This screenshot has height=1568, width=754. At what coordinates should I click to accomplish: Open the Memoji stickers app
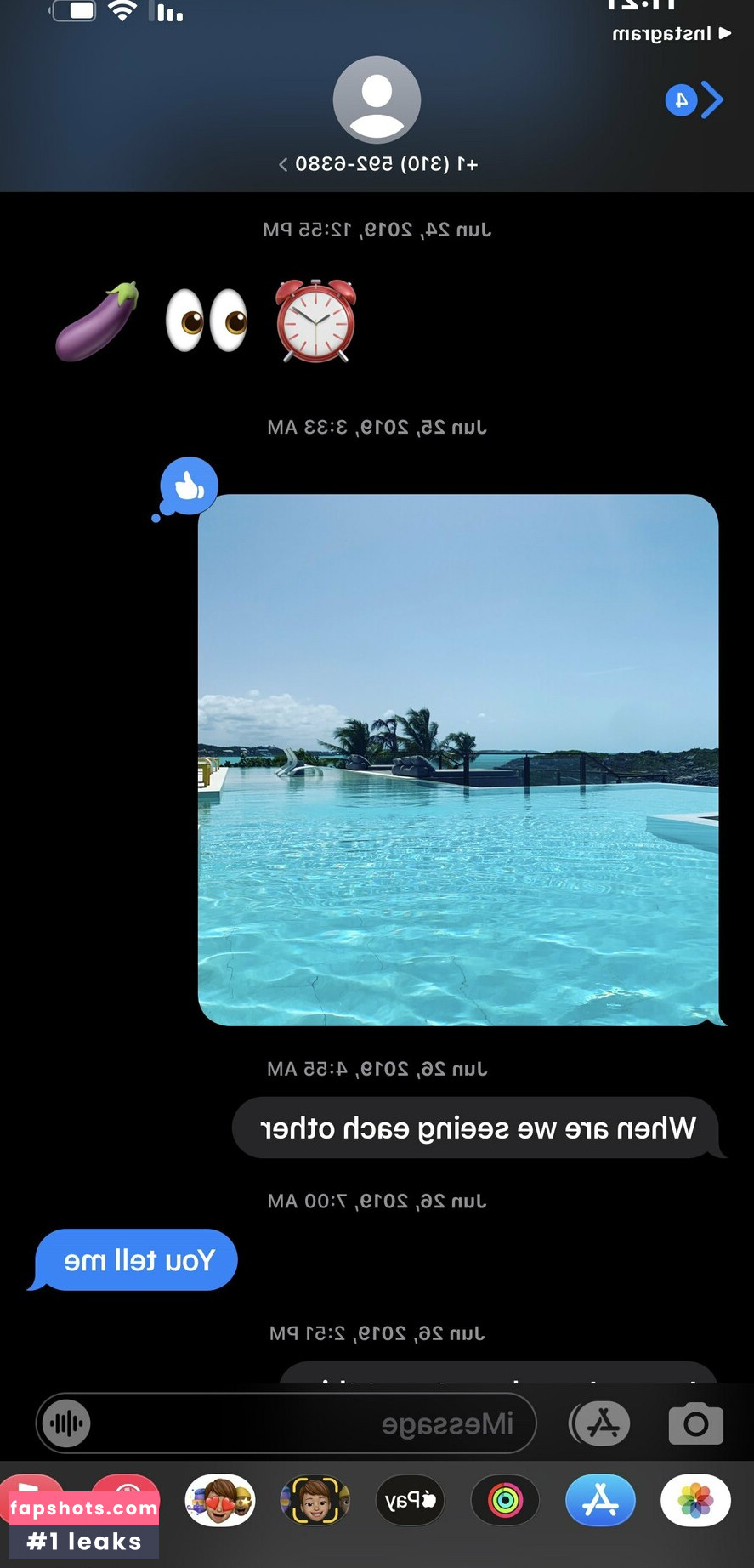220,1501
